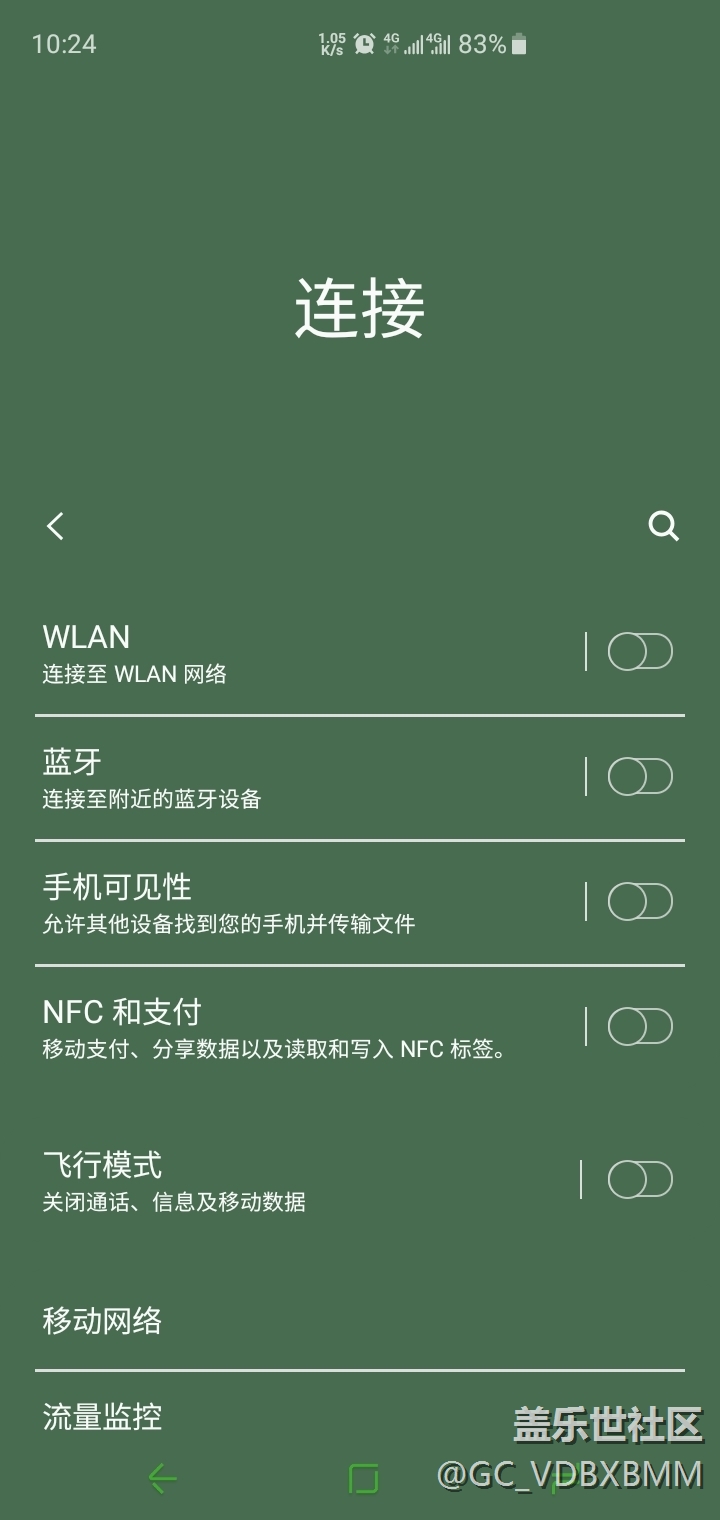Tap the system home navigation button
This screenshot has width=720, height=1520.
(x=363, y=1478)
